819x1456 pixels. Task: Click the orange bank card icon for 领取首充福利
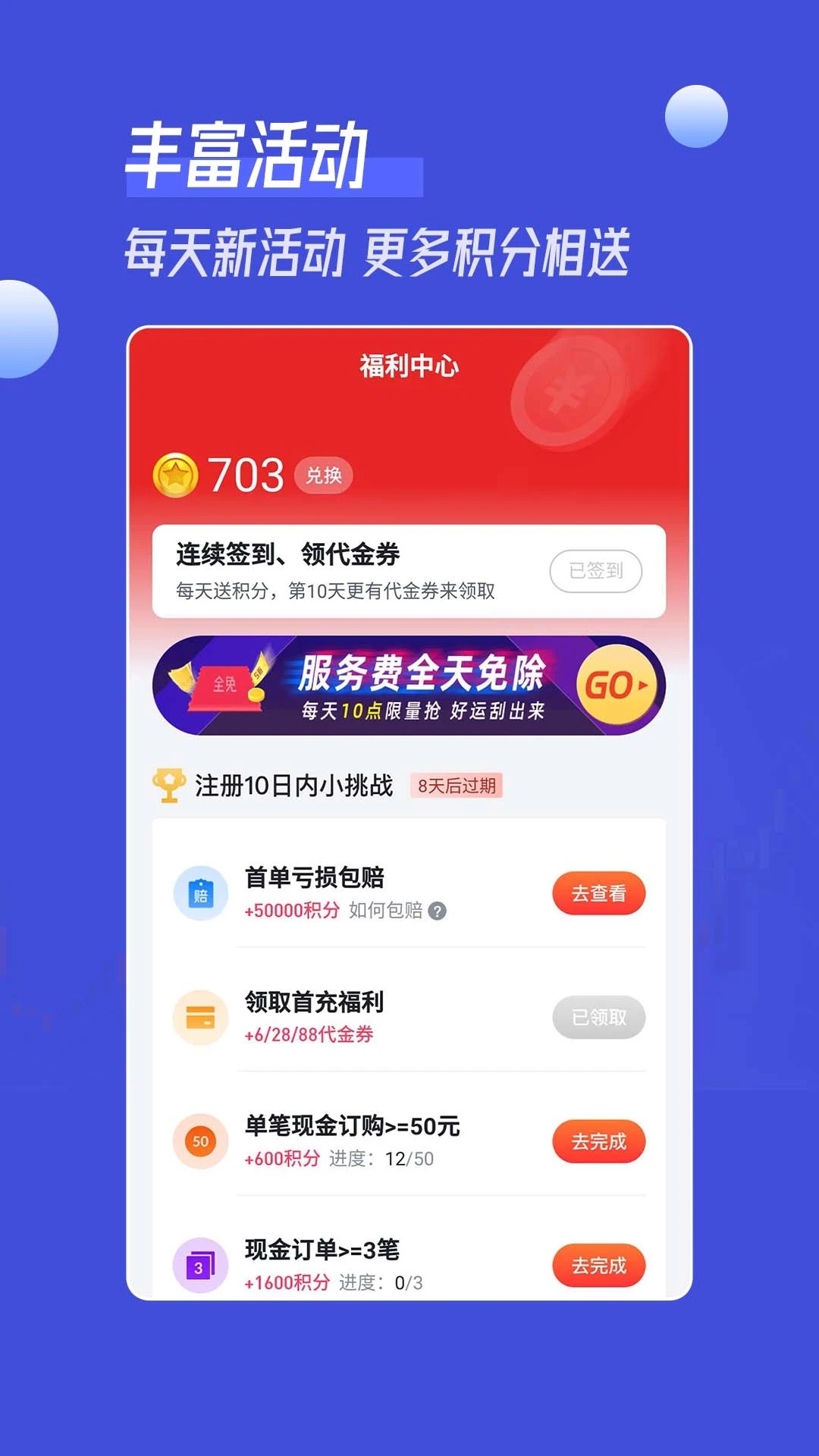coord(201,1018)
